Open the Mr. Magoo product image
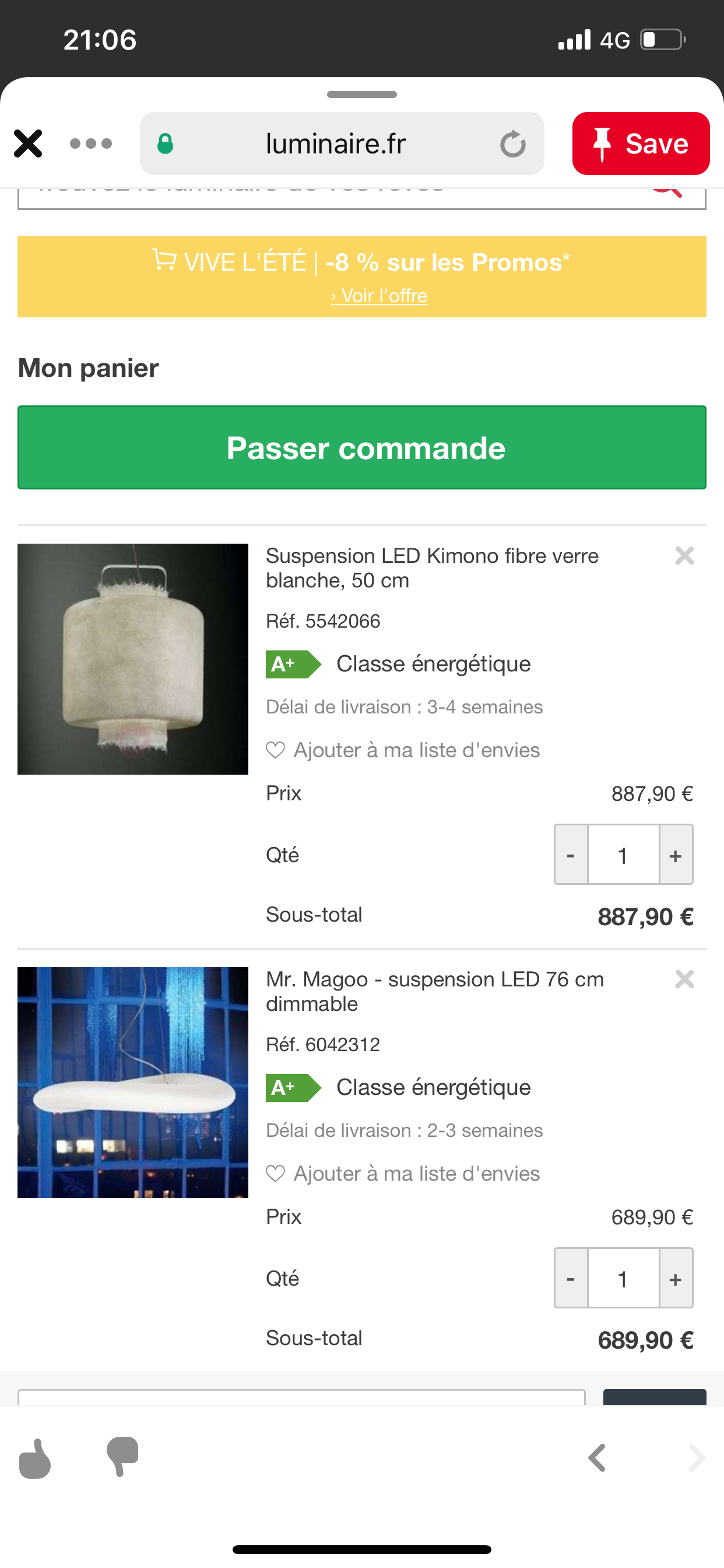This screenshot has height=1568, width=724. click(x=133, y=1082)
